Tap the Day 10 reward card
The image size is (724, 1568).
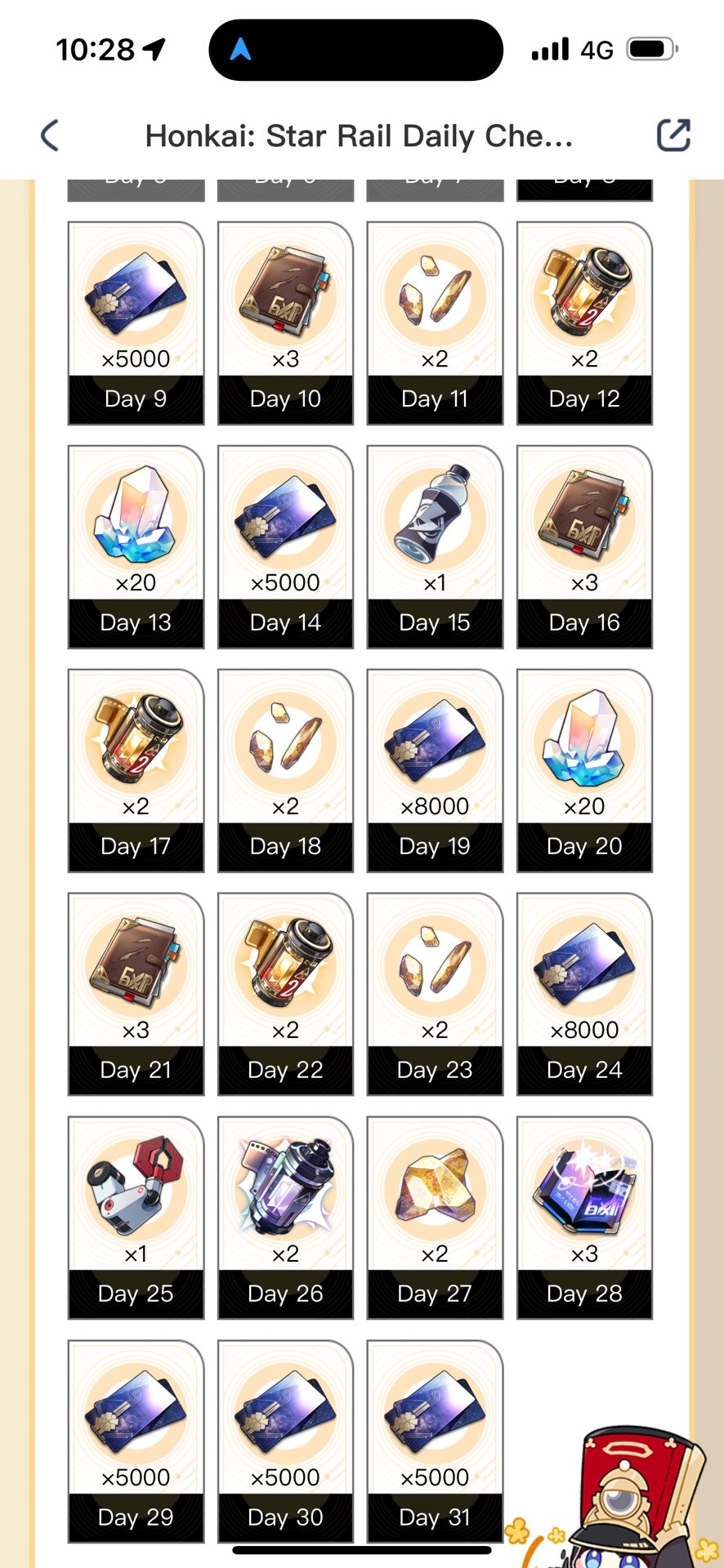coord(285,323)
